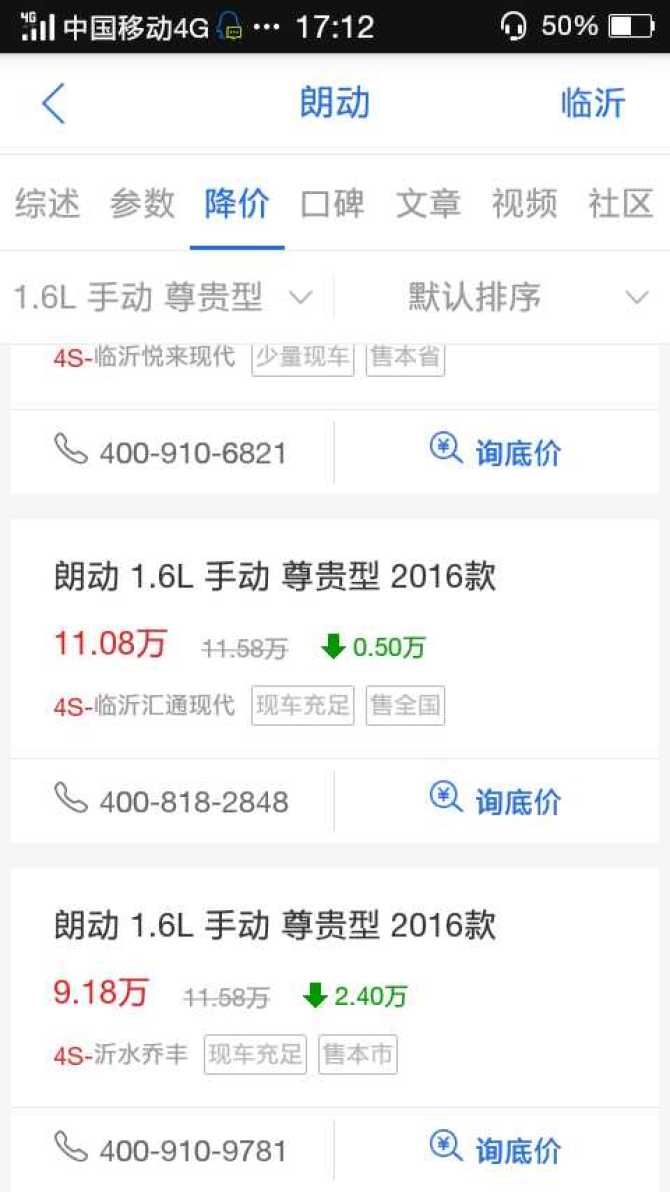Image resolution: width=670 pixels, height=1192 pixels.
Task: Switch to the 综述 tab
Action: pyautogui.click(x=47, y=204)
